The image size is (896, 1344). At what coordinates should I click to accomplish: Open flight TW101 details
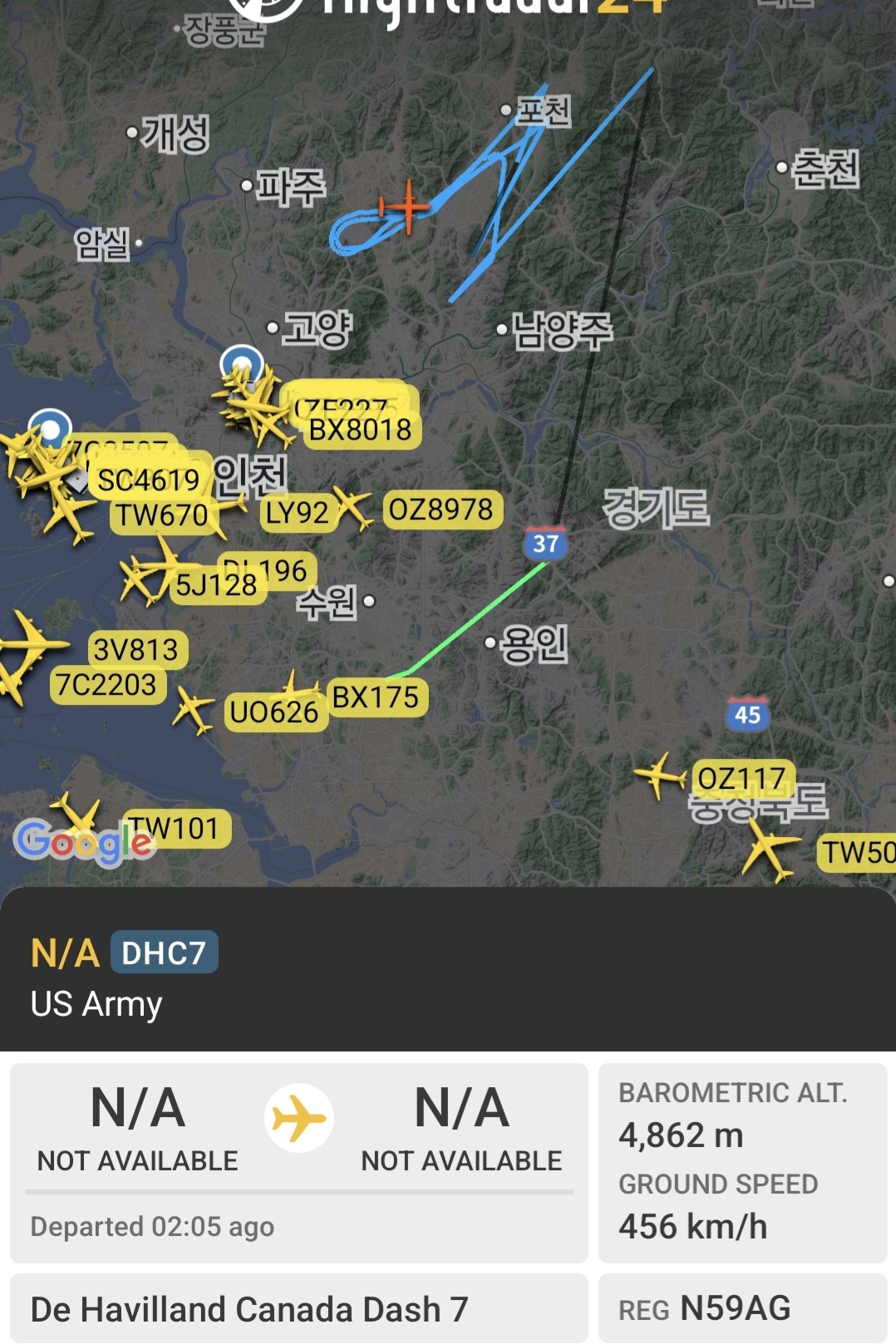click(x=175, y=828)
